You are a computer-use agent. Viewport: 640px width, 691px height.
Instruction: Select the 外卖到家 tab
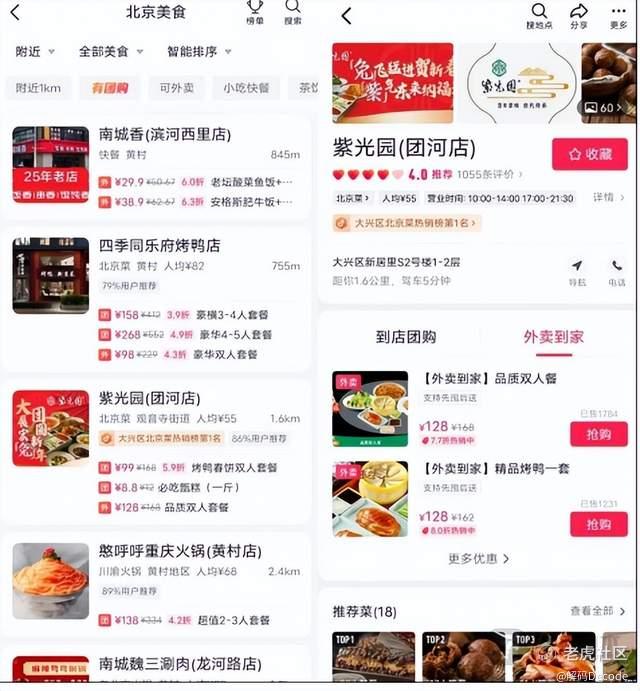(x=554, y=337)
